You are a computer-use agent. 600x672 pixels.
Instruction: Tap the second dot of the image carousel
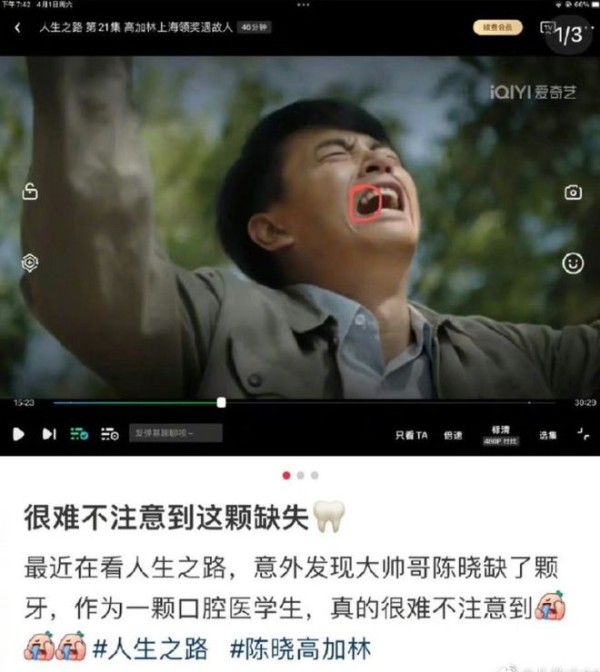301,475
